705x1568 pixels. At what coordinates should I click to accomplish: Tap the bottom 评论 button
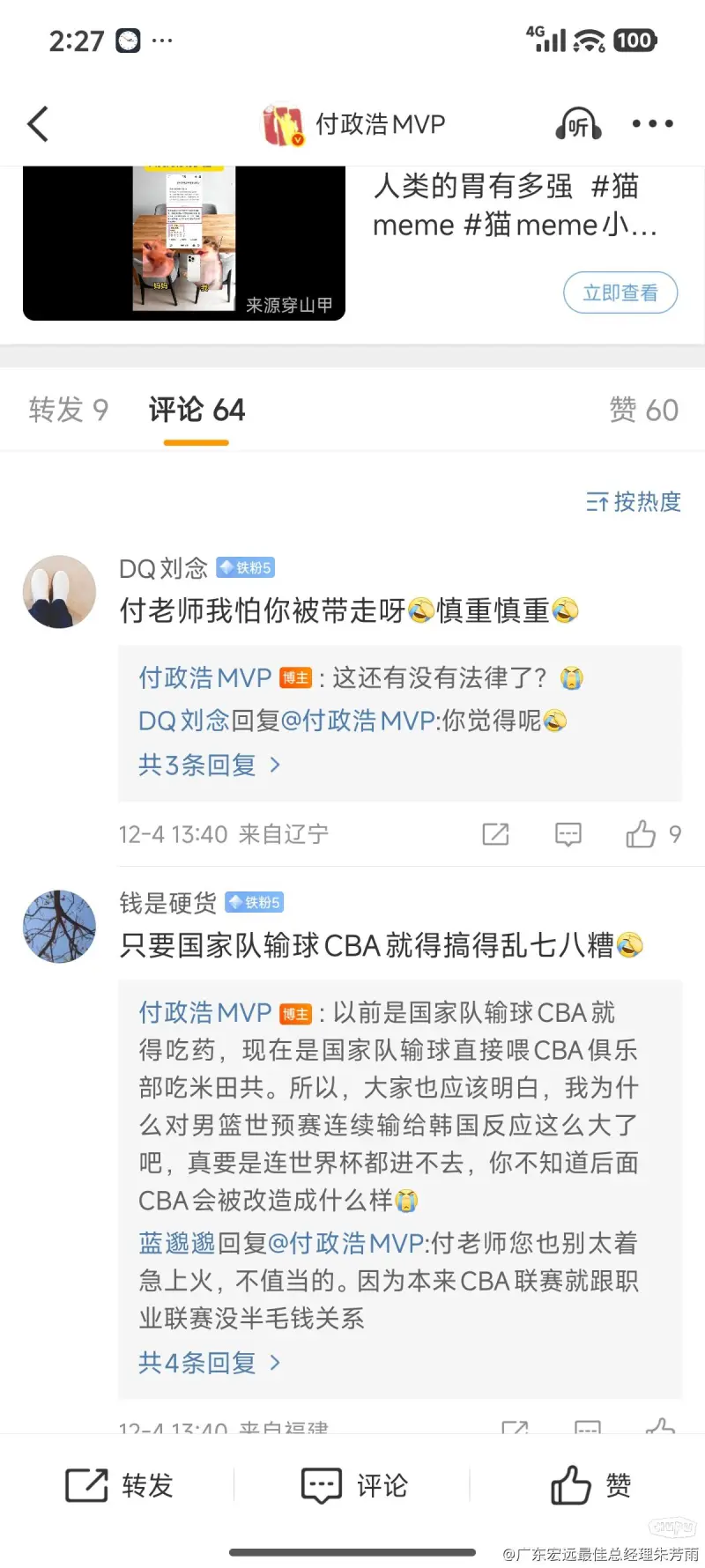354,1485
